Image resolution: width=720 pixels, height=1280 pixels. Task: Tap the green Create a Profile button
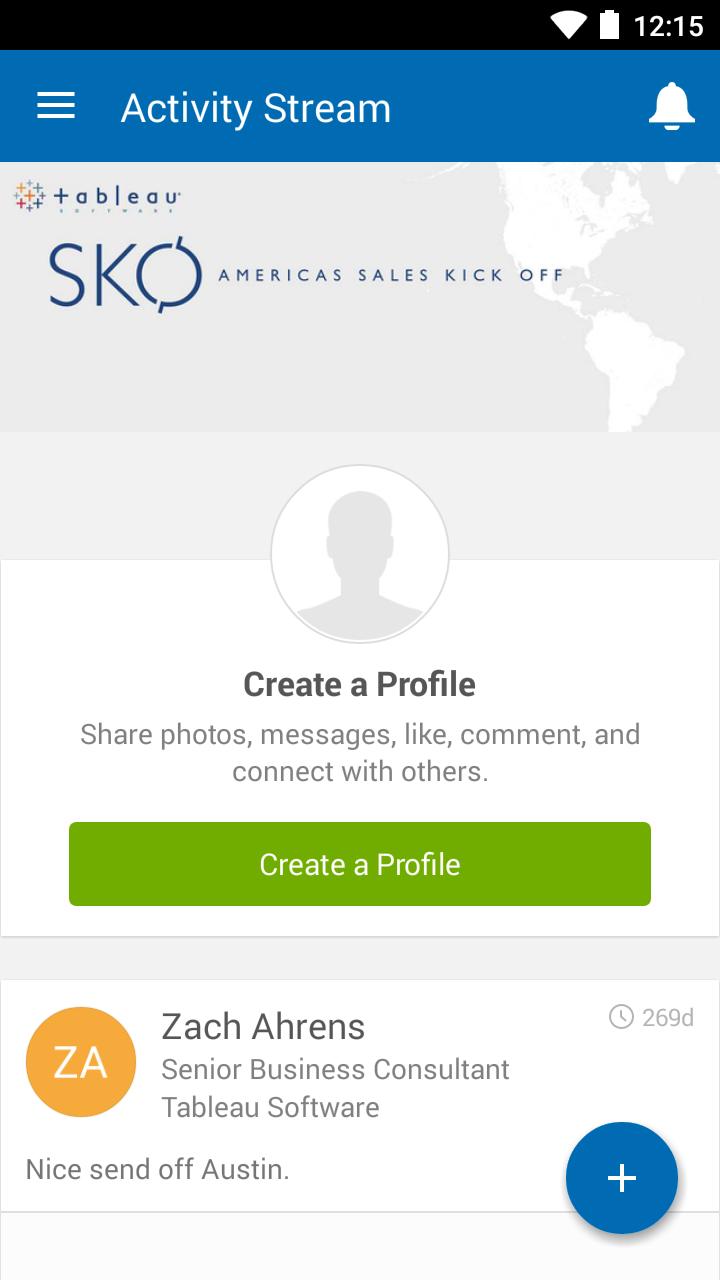(x=360, y=864)
